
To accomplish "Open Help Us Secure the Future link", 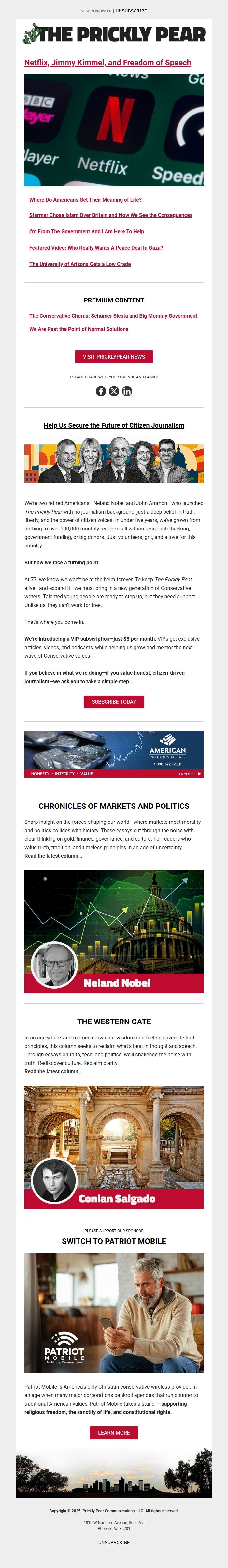I will coord(114,425).
